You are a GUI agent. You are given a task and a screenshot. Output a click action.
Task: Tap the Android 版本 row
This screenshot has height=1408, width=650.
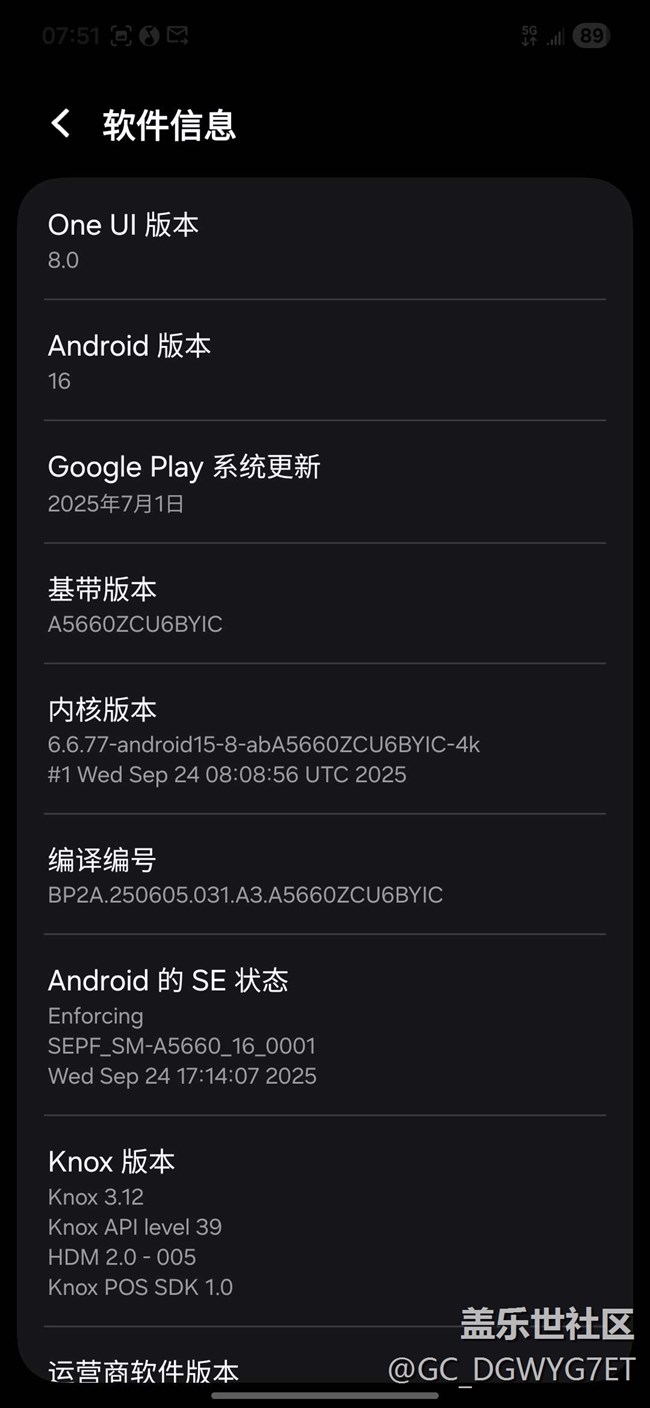click(324, 361)
